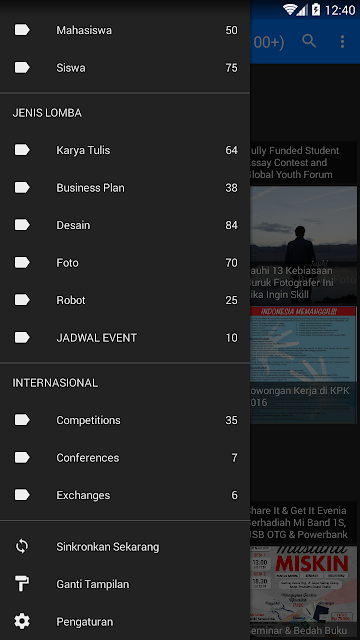Open the Robot category
The image size is (360, 640).
pyautogui.click(x=125, y=300)
